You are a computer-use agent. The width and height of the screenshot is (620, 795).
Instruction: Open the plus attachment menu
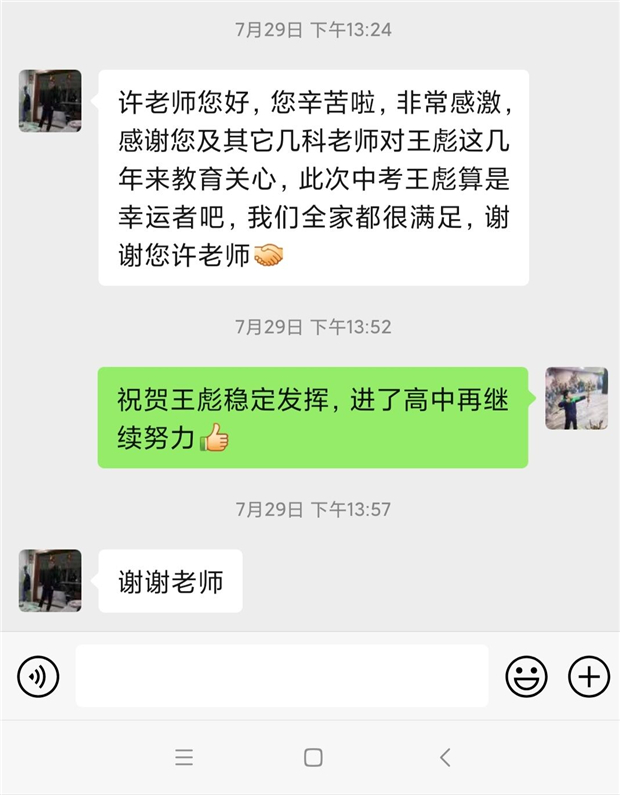coord(589,677)
